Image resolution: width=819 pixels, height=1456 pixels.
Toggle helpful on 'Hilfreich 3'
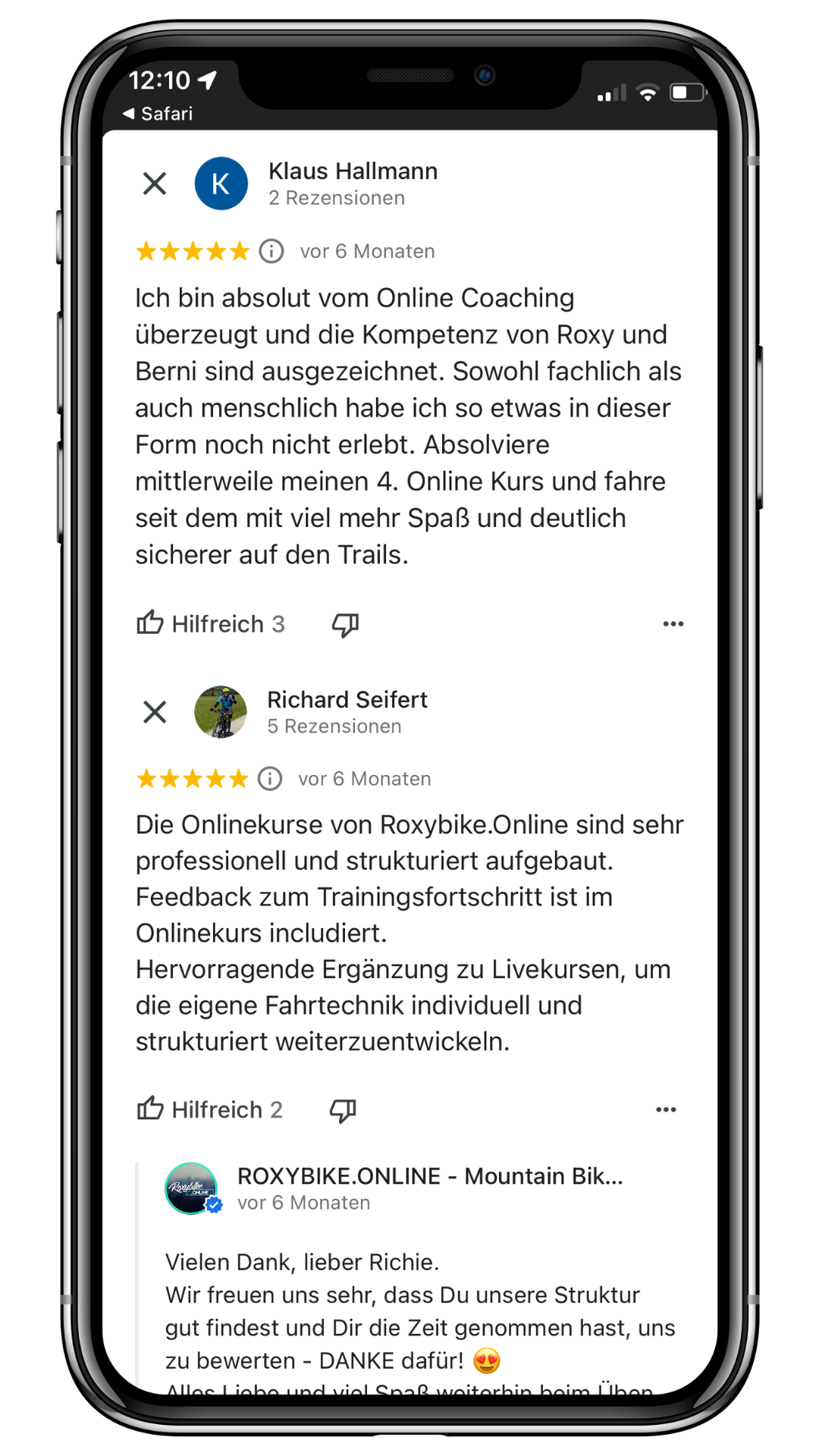click(211, 623)
